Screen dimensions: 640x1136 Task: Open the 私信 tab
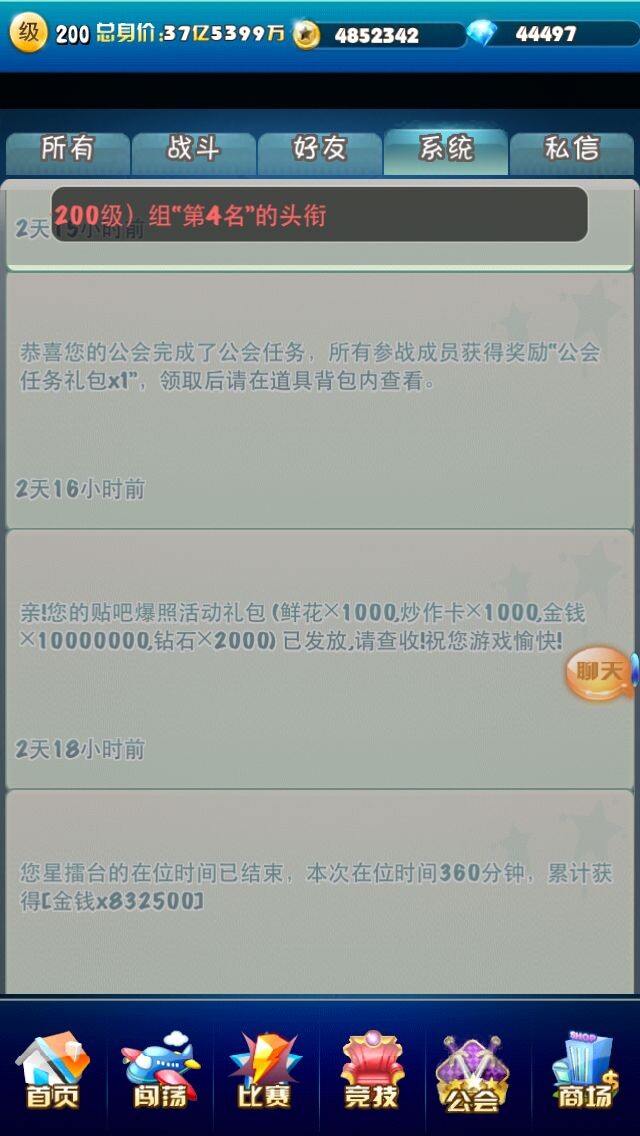[x=572, y=150]
